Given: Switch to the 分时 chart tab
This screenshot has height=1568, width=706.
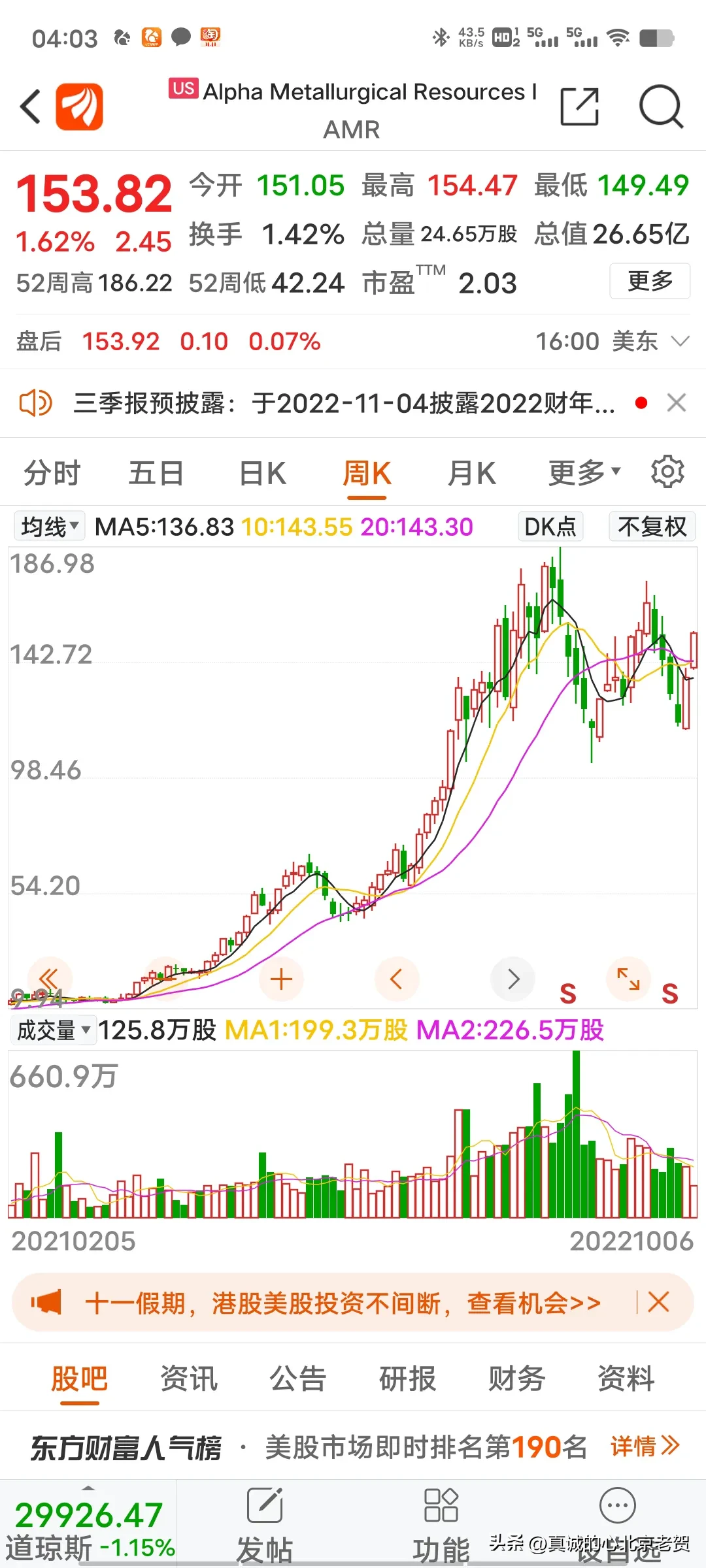Looking at the screenshot, I should click(x=52, y=473).
